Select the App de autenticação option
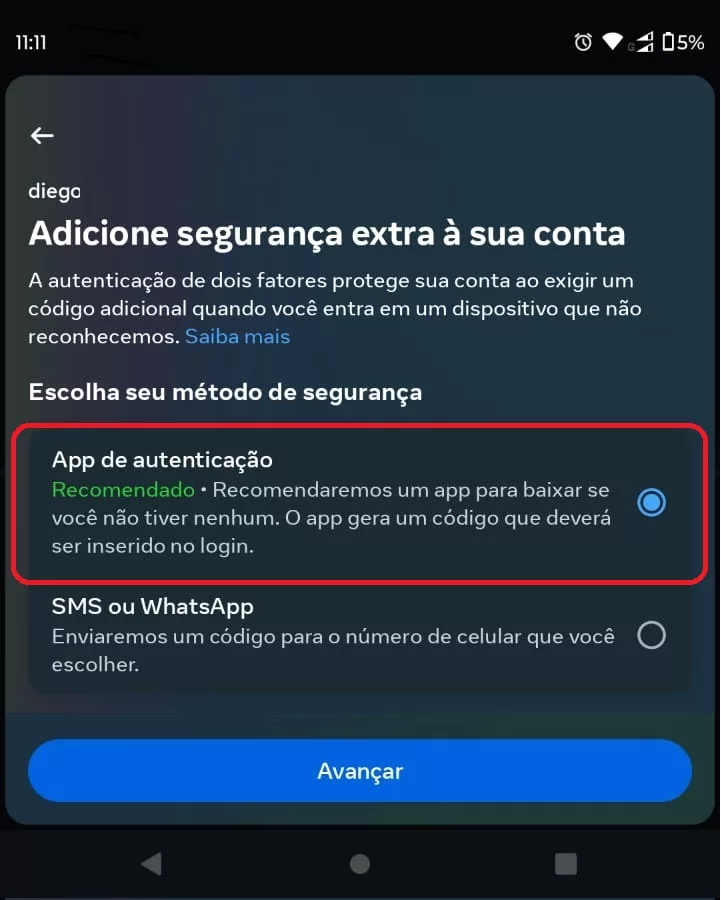This screenshot has width=721, height=900. 651,502
